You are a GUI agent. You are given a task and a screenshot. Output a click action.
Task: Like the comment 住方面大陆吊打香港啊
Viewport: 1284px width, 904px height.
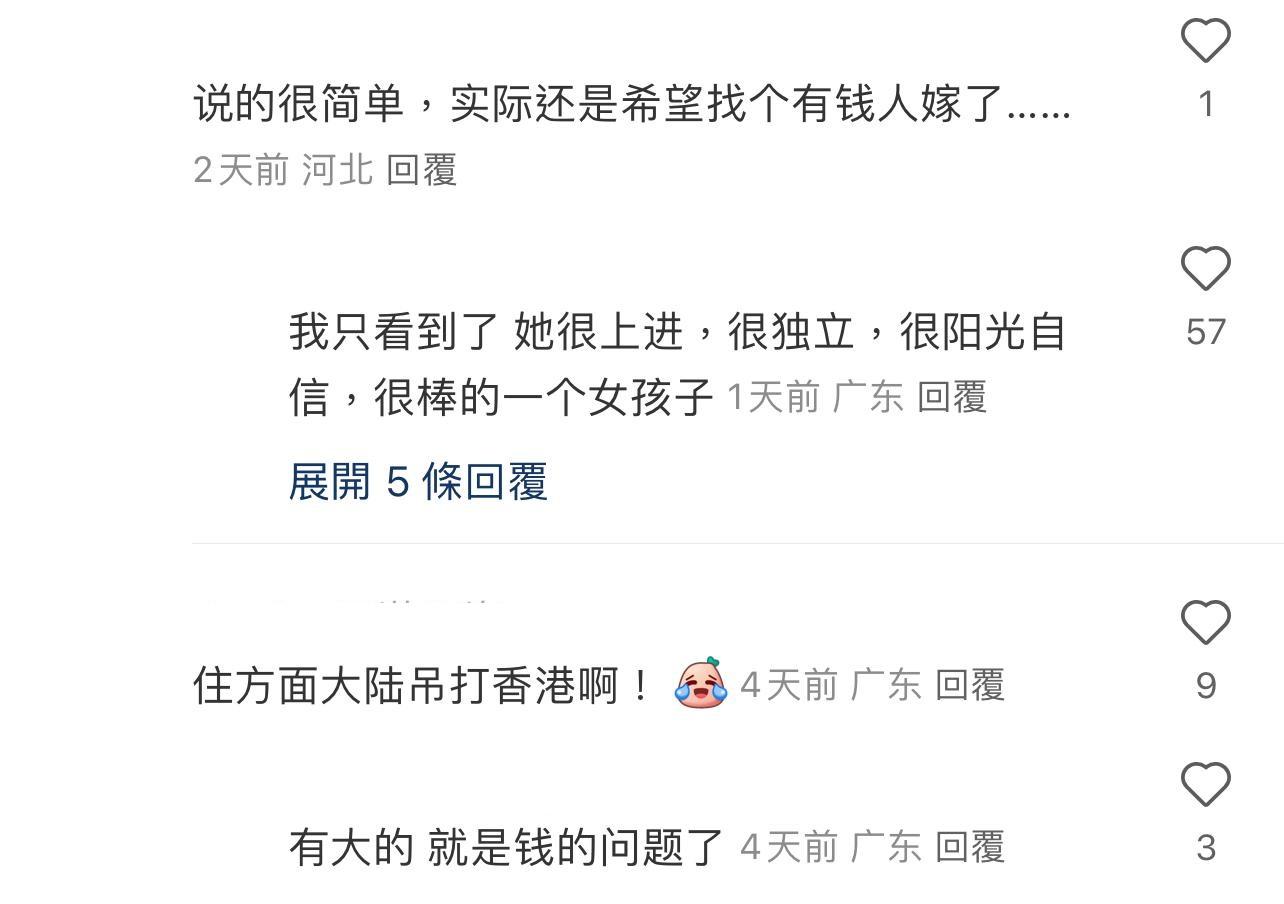pyautogui.click(x=1205, y=623)
